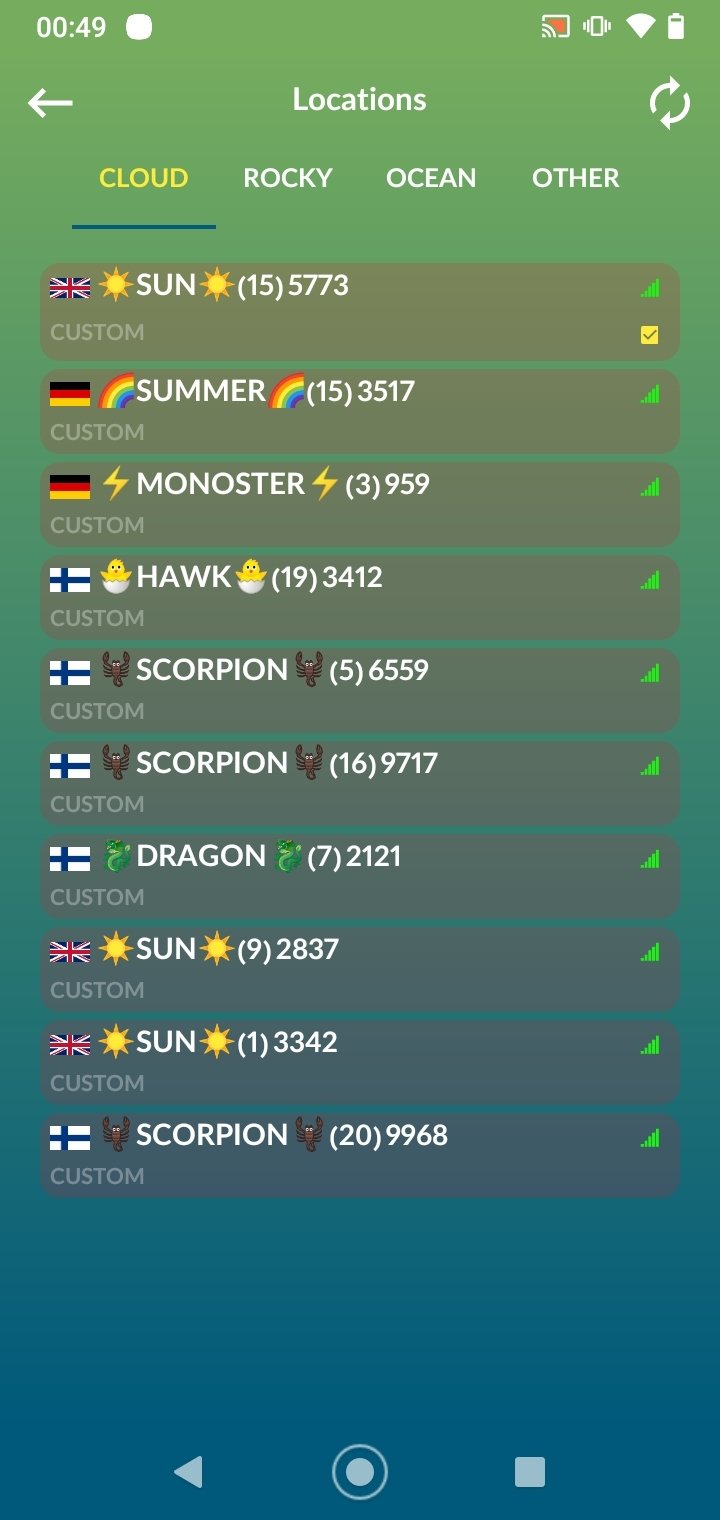Refresh the locations list
Screen dimensions: 720x1520
669,103
